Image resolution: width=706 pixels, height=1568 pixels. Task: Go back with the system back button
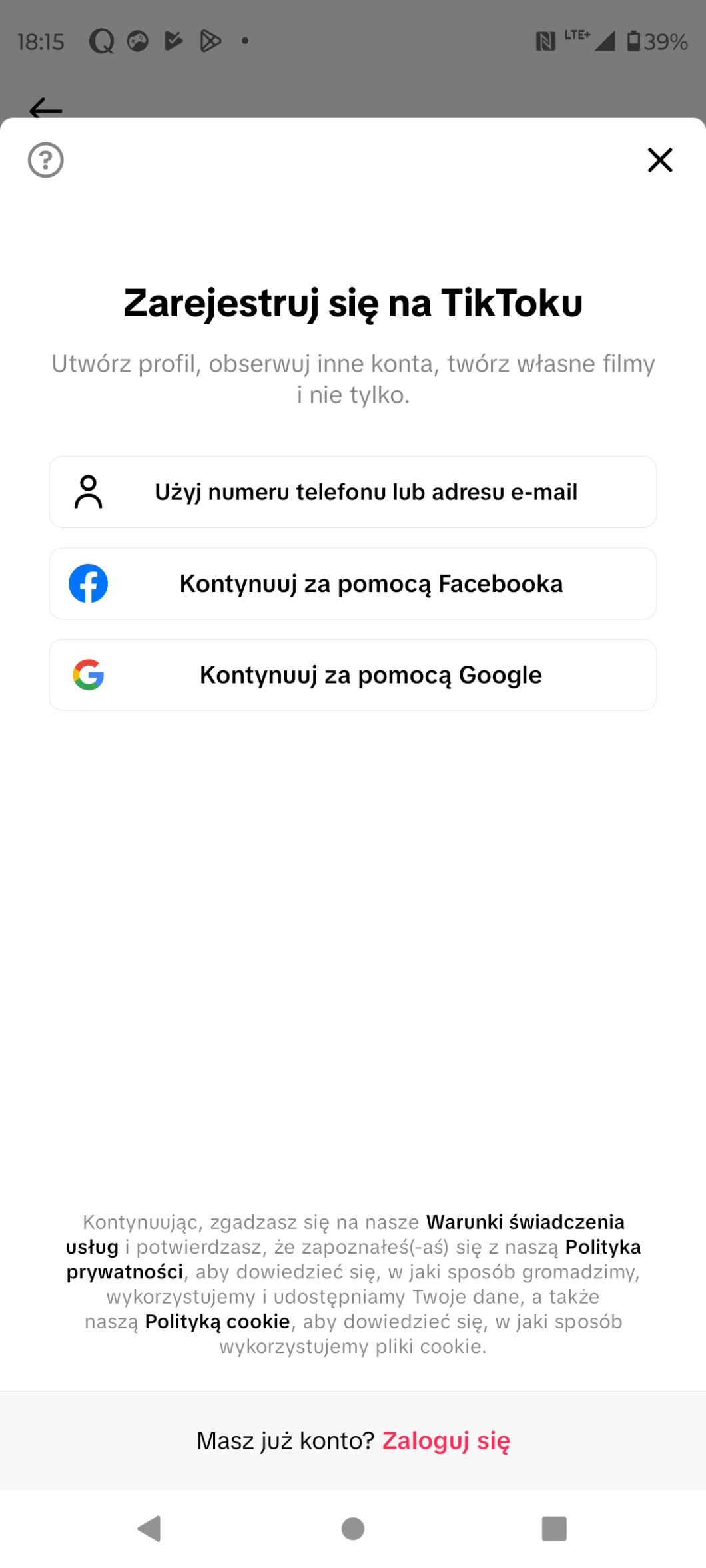point(149,1529)
